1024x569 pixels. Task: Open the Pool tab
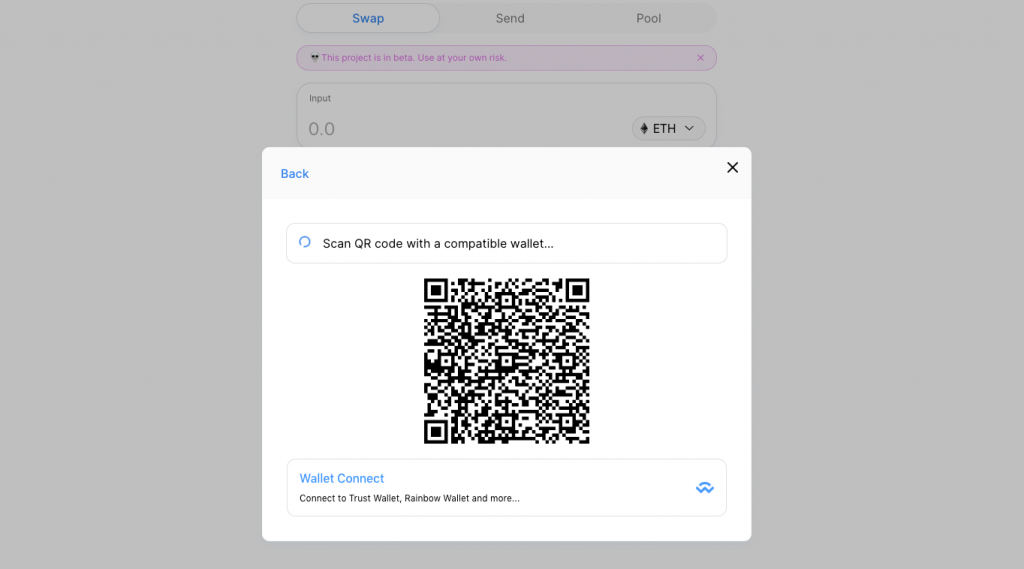(649, 18)
